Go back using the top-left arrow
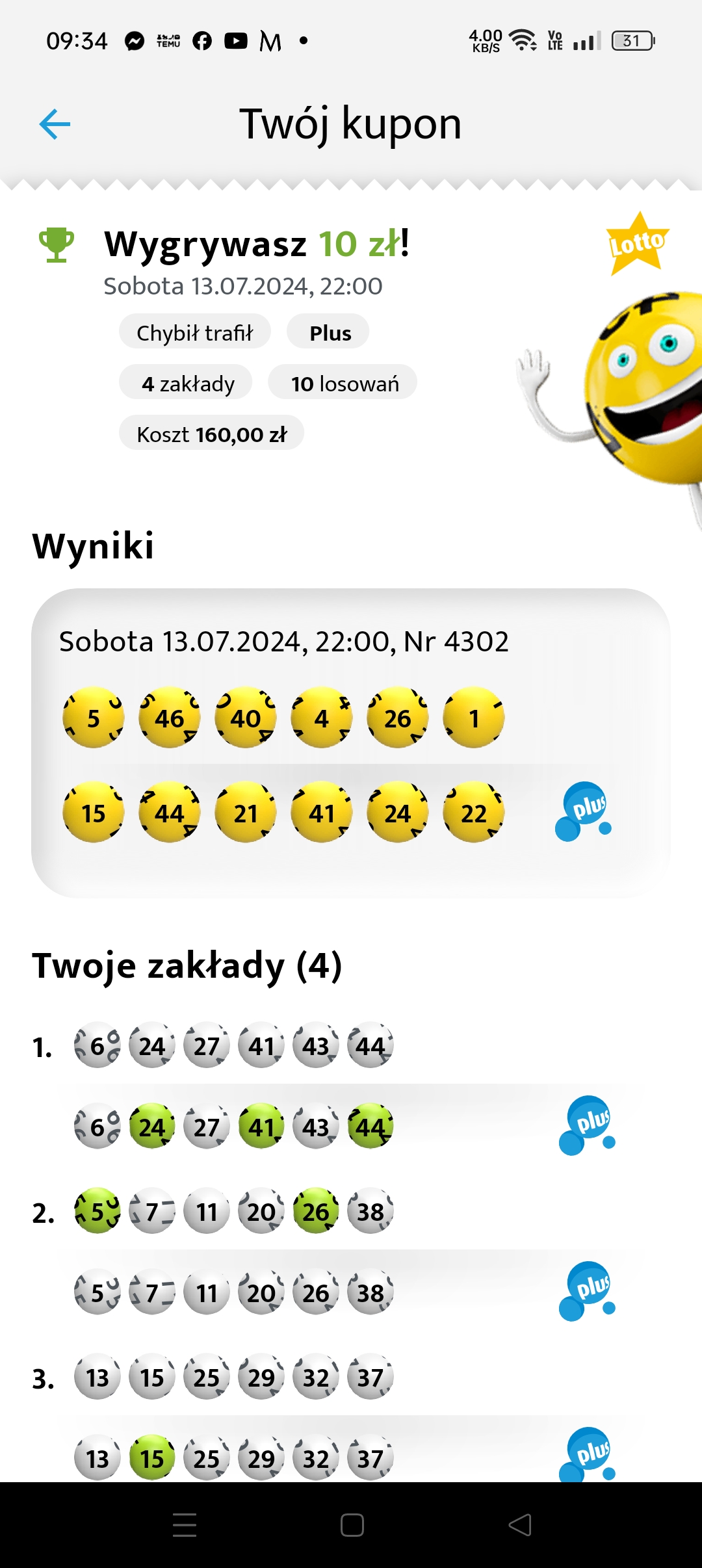Image resolution: width=702 pixels, height=1568 pixels. point(55,124)
